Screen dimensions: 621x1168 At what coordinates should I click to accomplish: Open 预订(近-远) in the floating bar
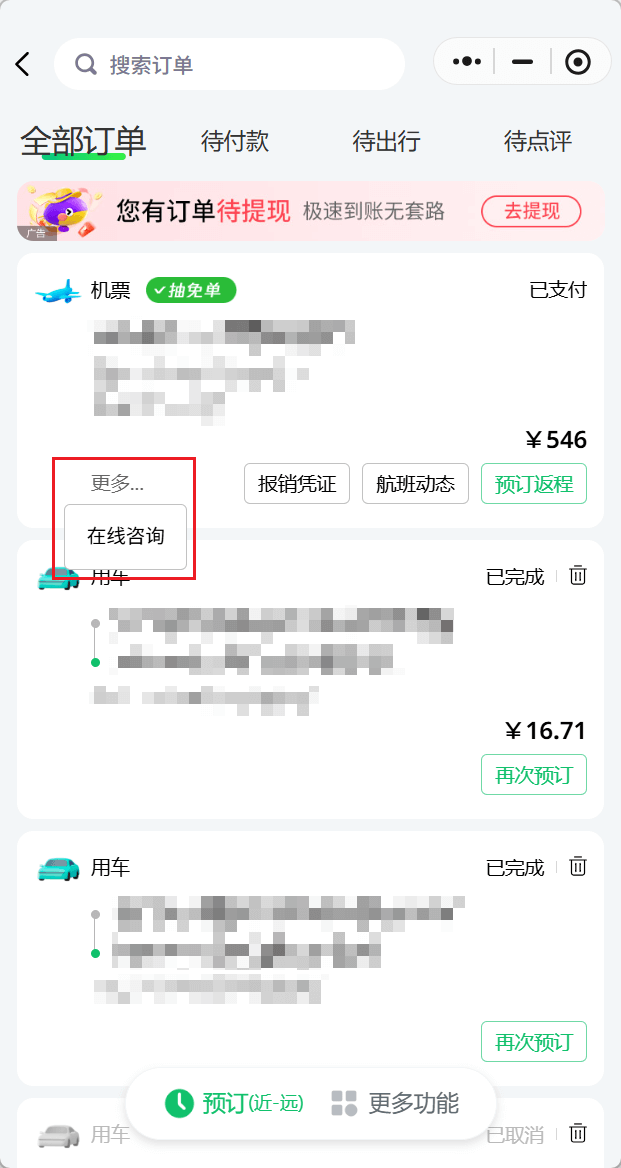(235, 1103)
